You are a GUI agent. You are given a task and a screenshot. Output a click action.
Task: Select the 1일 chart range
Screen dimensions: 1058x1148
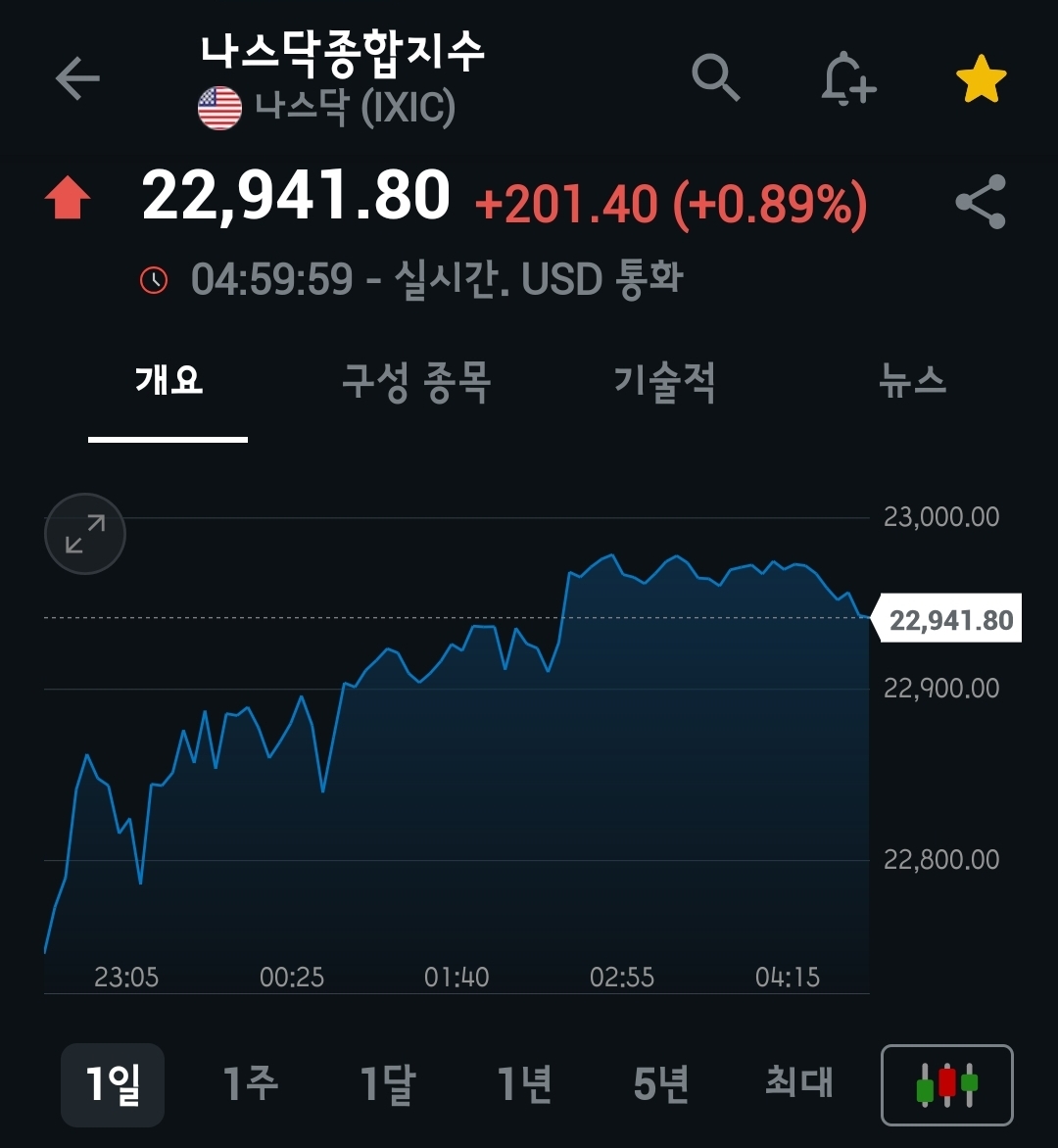click(x=113, y=1084)
